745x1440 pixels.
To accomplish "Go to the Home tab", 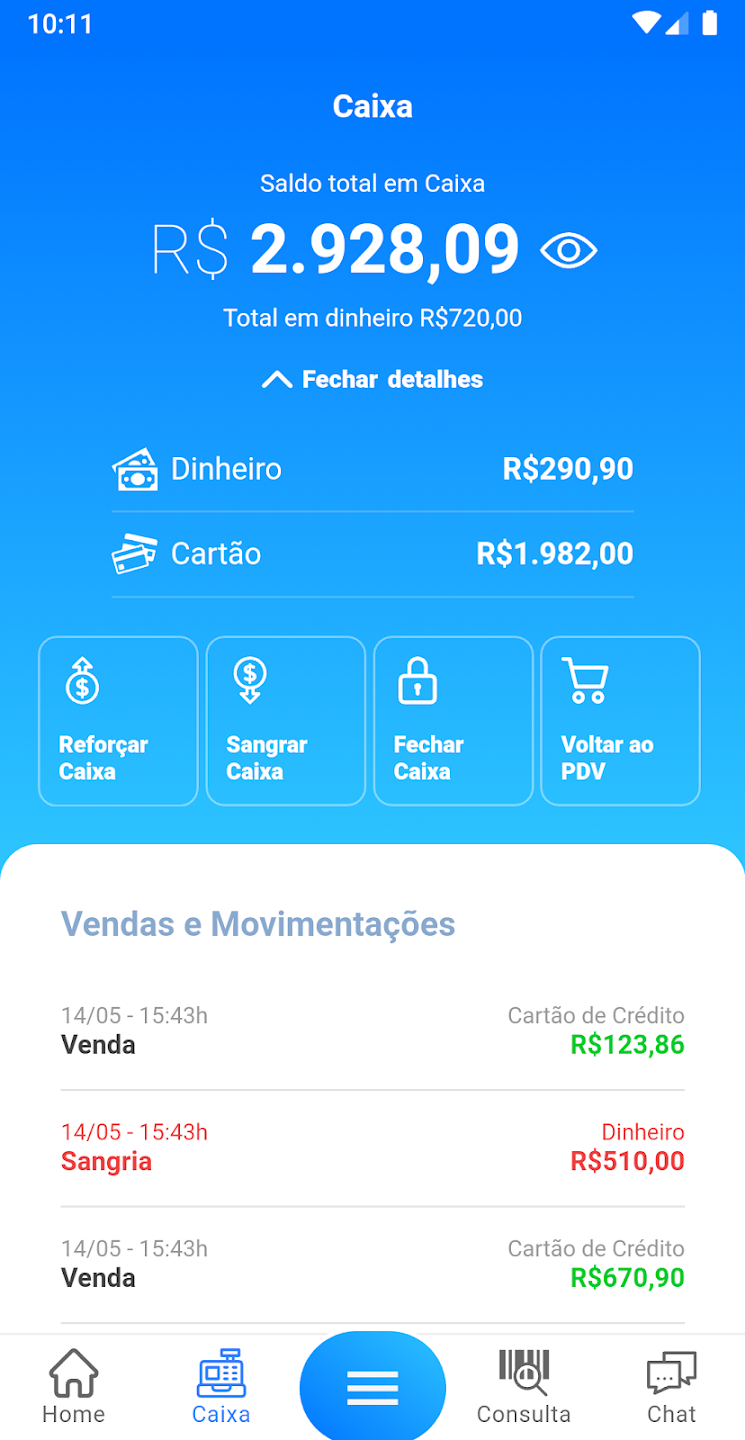I will point(74,1387).
